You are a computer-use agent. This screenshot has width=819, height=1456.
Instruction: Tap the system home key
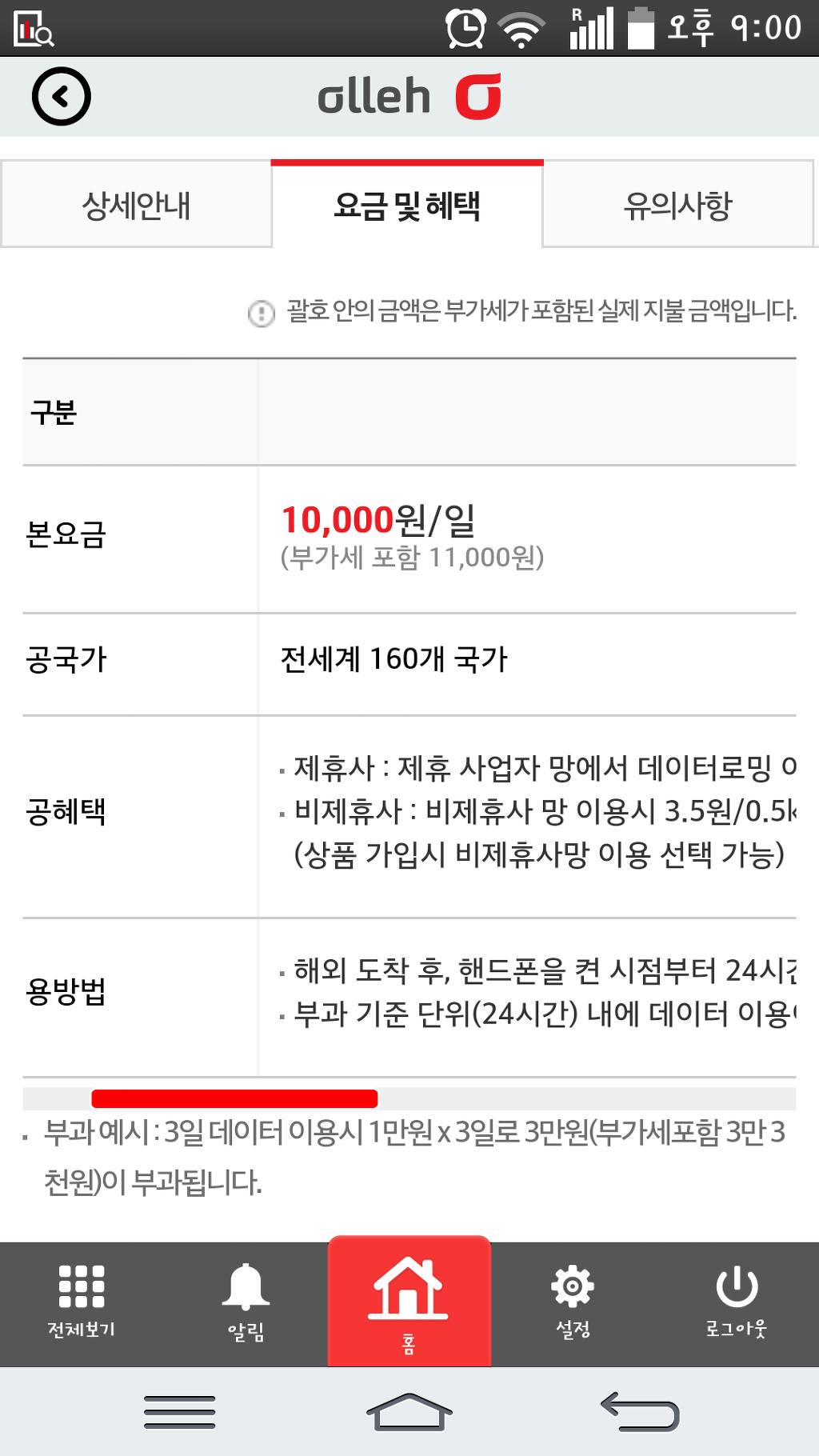tap(409, 1411)
